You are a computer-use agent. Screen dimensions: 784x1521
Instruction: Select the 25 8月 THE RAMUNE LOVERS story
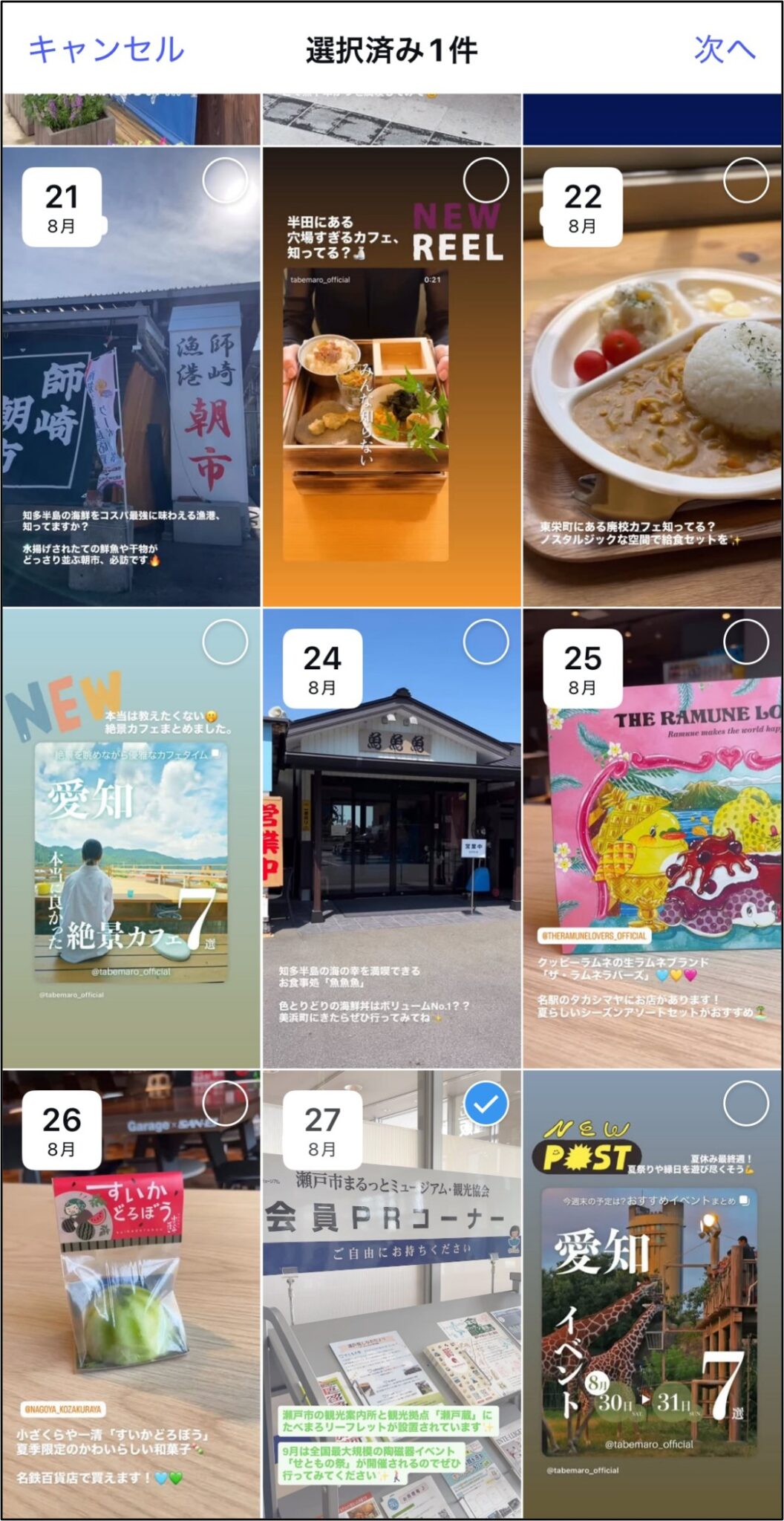tap(745, 642)
